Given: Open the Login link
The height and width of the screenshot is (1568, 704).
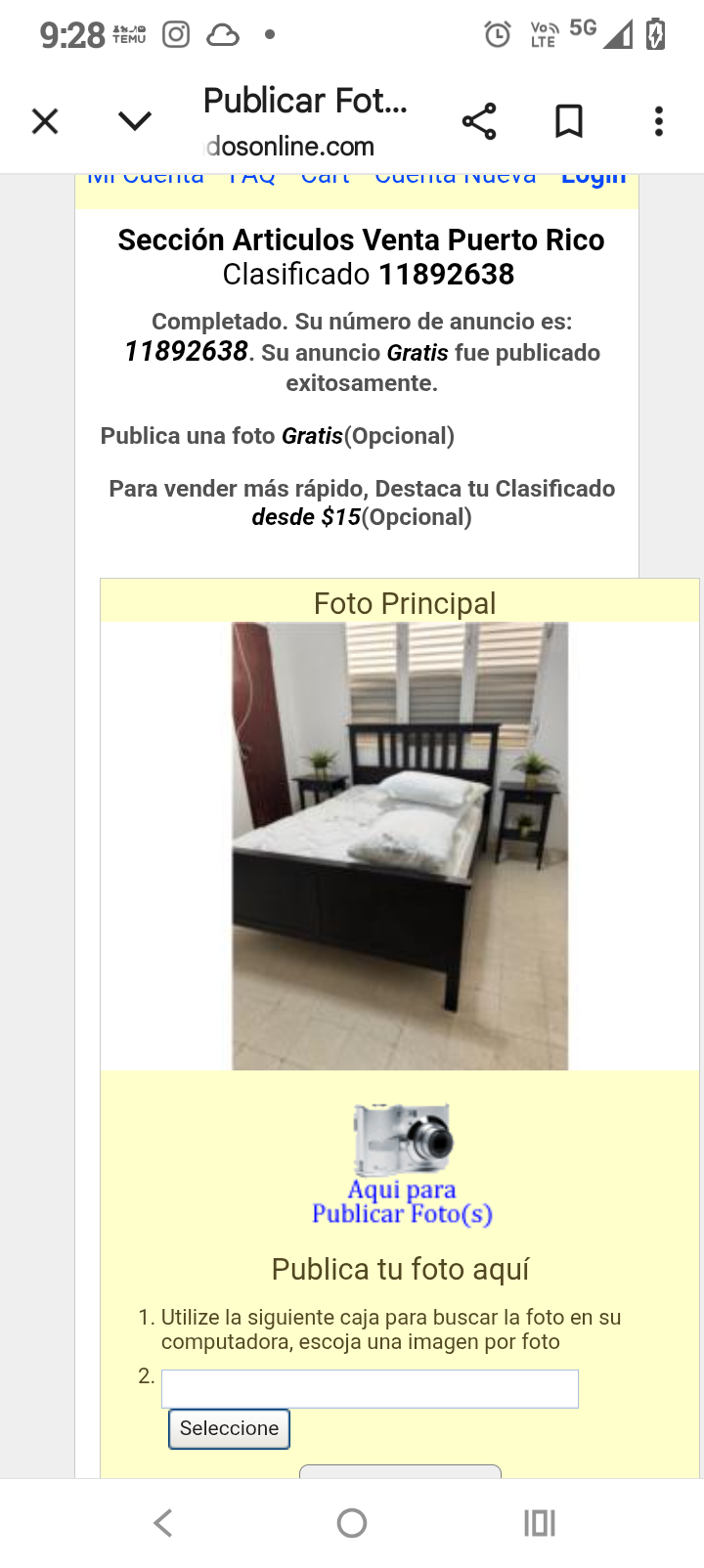Looking at the screenshot, I should coord(594,179).
